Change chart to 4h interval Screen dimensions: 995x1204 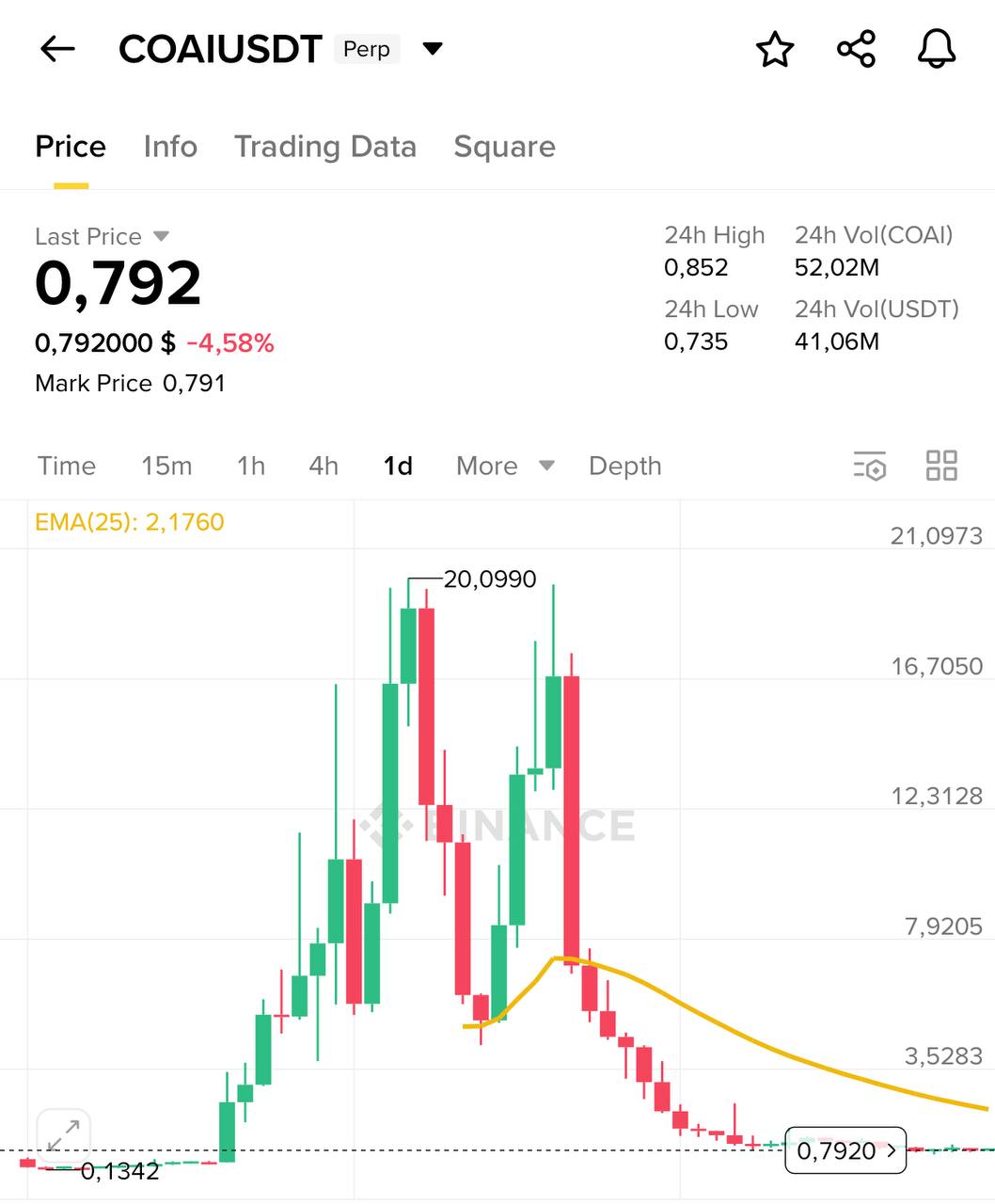pyautogui.click(x=324, y=466)
